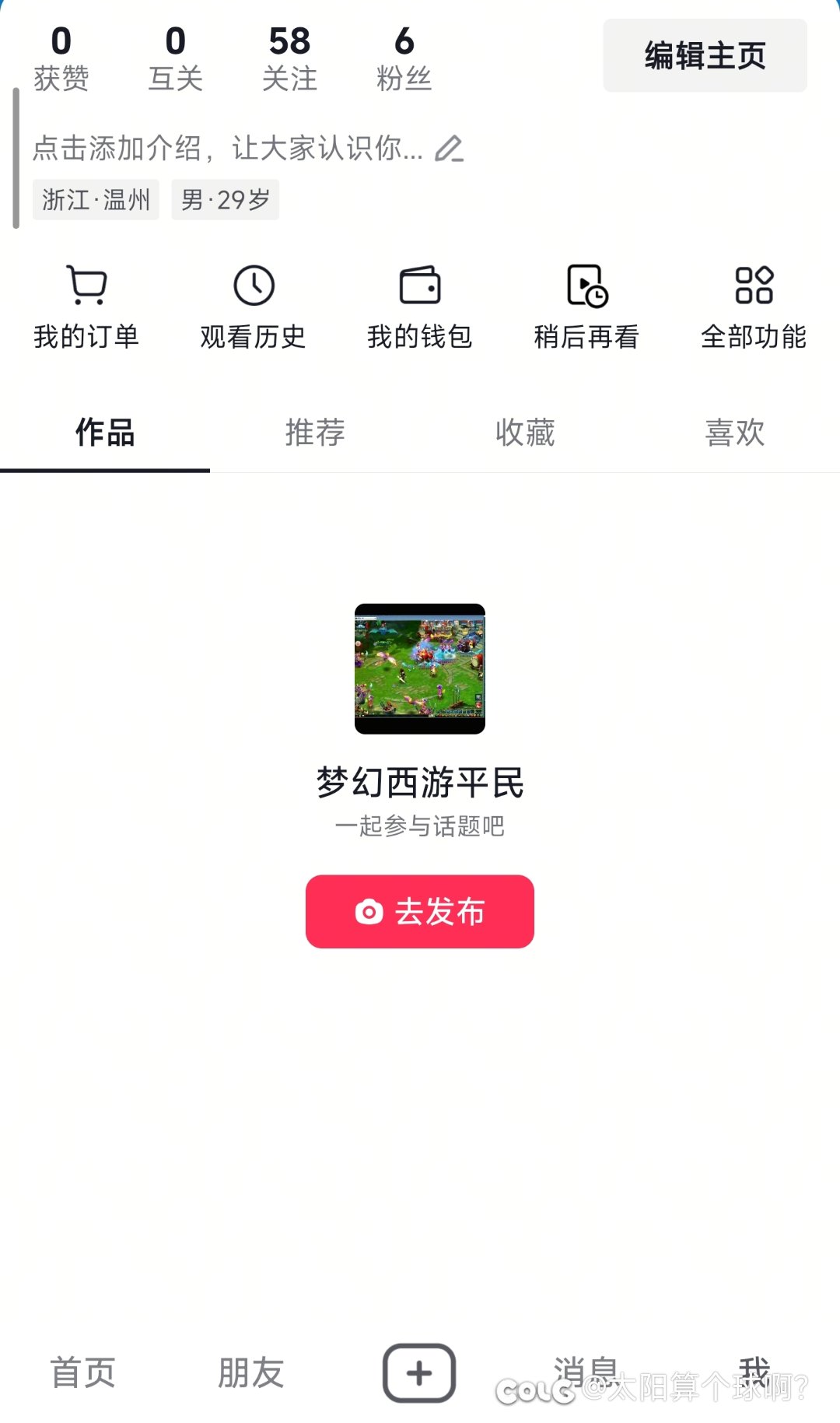The image size is (840, 1423).
Task: Open the 梦幻西游平民 topic thumbnail
Action: coord(420,668)
